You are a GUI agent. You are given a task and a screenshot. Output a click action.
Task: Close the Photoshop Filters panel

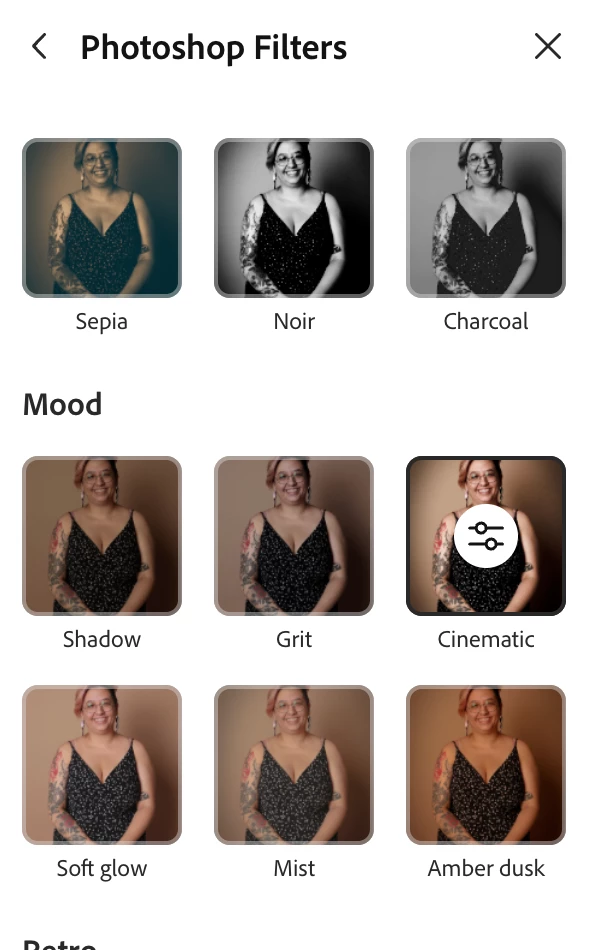click(547, 47)
